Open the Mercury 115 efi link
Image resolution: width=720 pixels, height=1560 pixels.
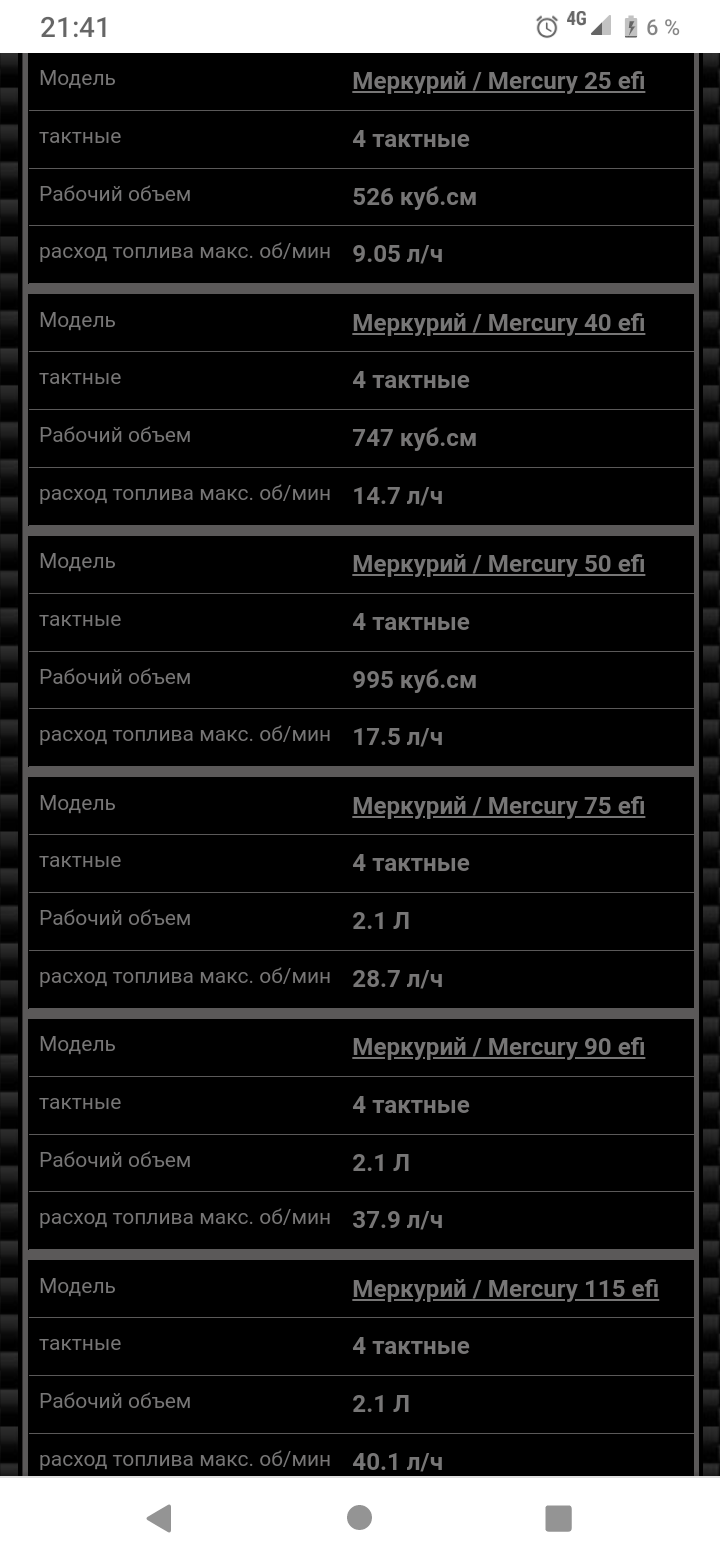(505, 1289)
